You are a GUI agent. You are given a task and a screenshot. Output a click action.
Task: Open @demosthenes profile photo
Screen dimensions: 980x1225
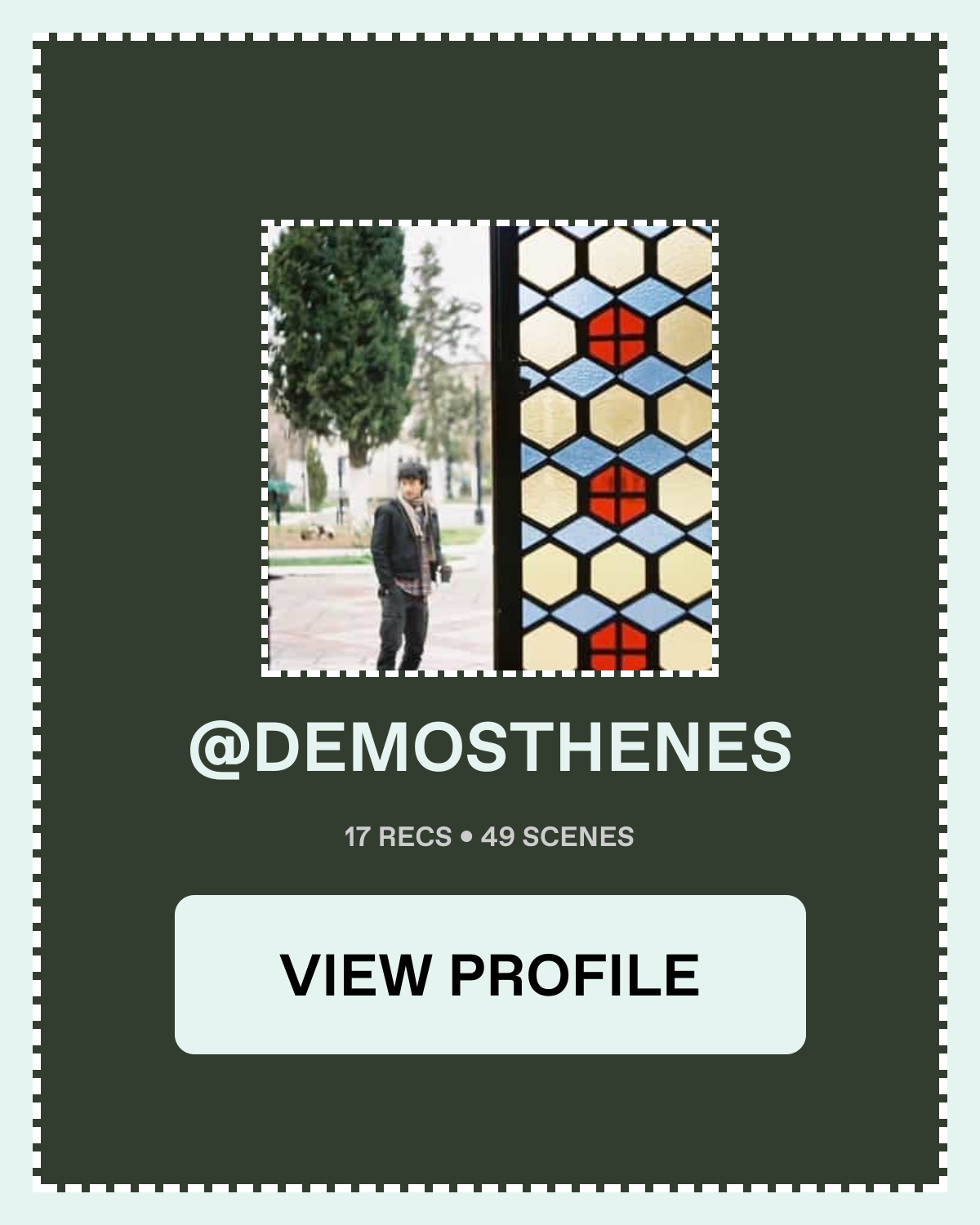[490, 448]
